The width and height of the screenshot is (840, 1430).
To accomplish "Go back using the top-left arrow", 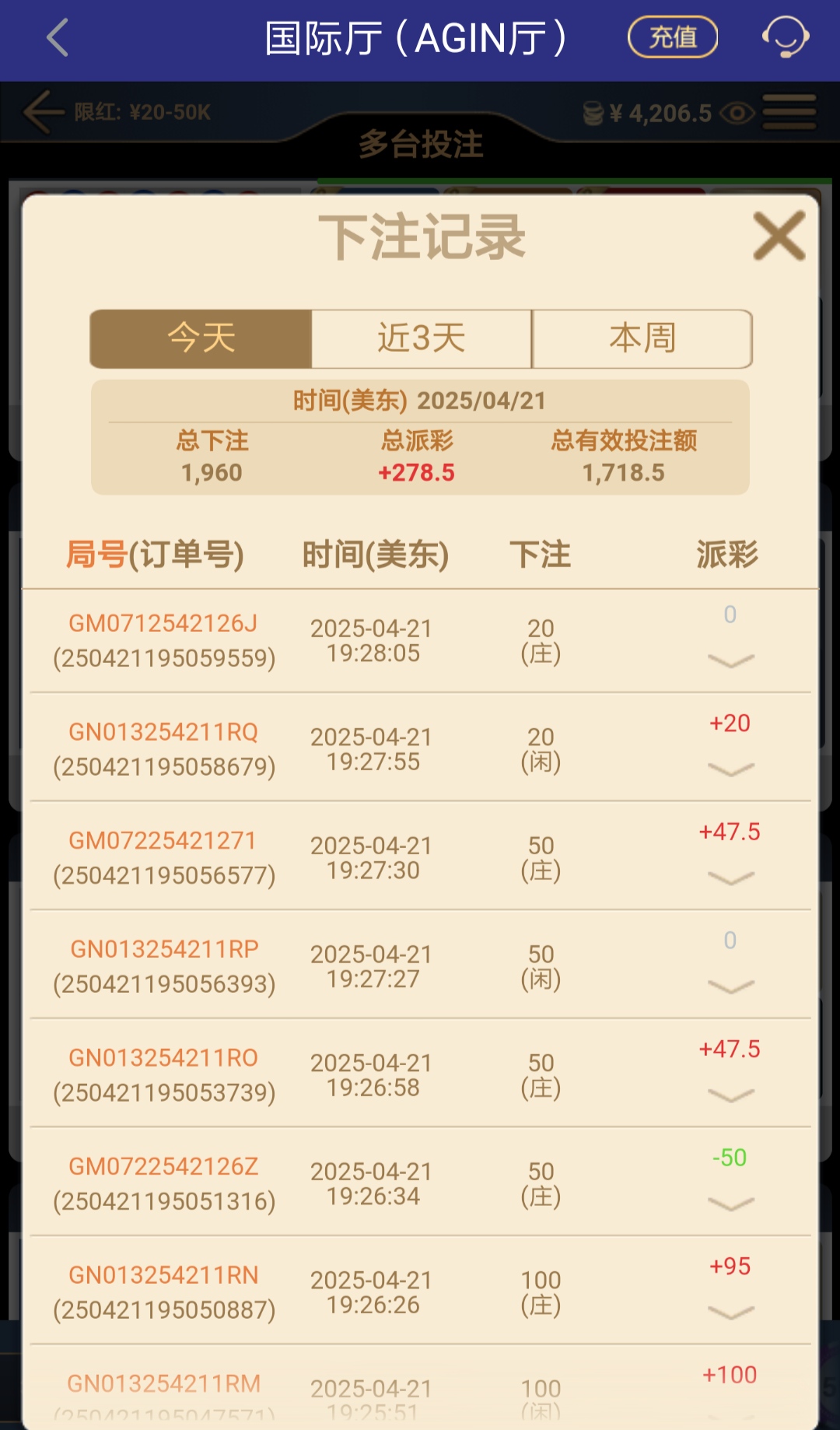I will pyautogui.click(x=58, y=38).
